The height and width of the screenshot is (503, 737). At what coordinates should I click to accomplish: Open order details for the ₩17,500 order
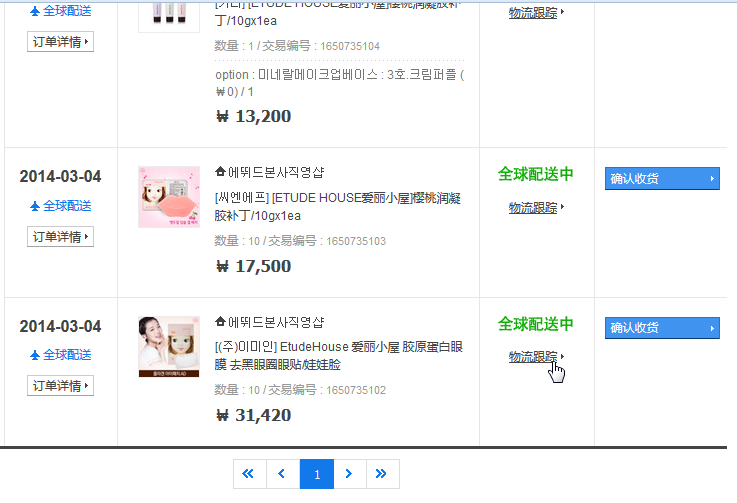(60, 237)
